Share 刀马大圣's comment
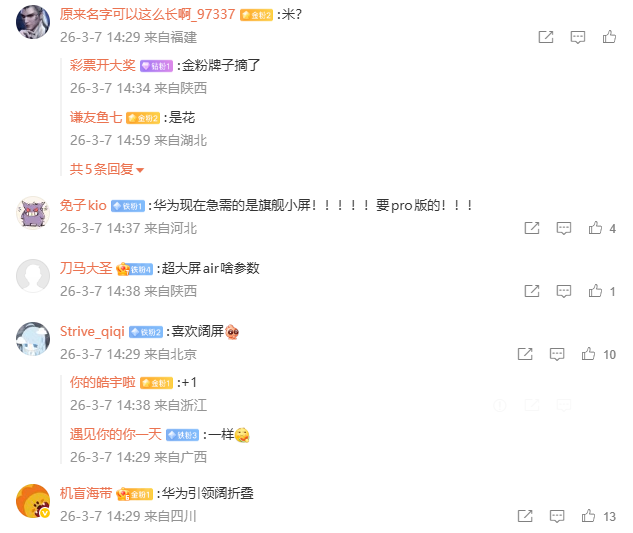The height and width of the screenshot is (533, 633). point(532,291)
